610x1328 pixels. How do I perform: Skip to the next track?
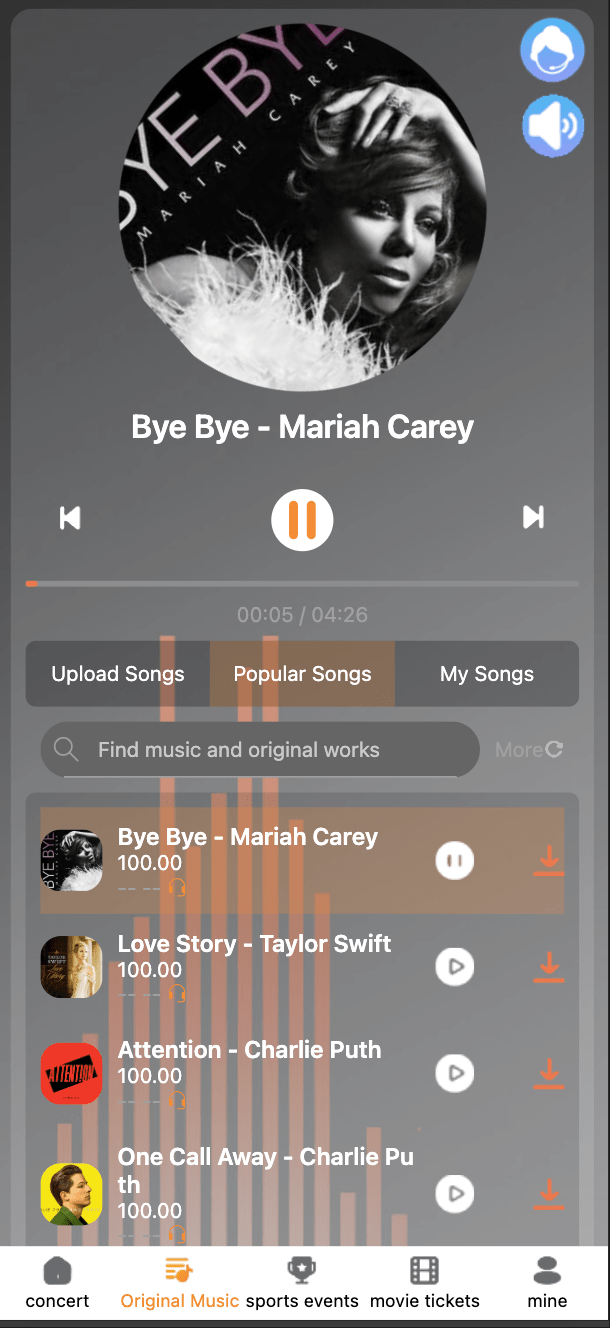tap(533, 517)
